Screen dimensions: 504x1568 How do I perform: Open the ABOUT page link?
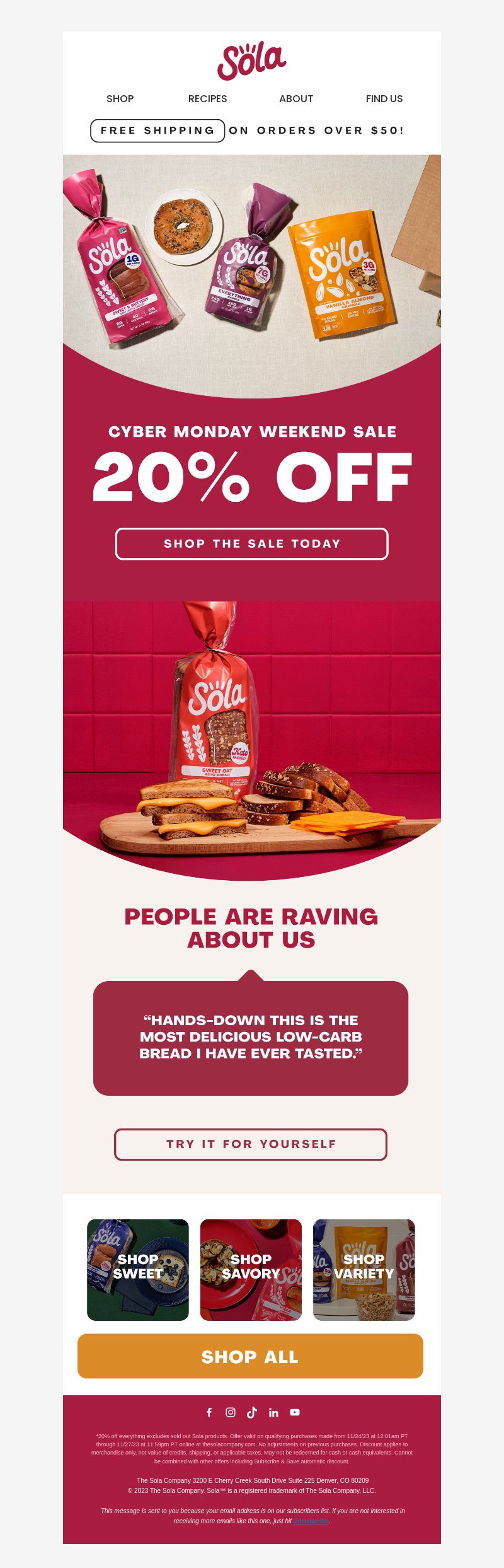[x=296, y=98]
